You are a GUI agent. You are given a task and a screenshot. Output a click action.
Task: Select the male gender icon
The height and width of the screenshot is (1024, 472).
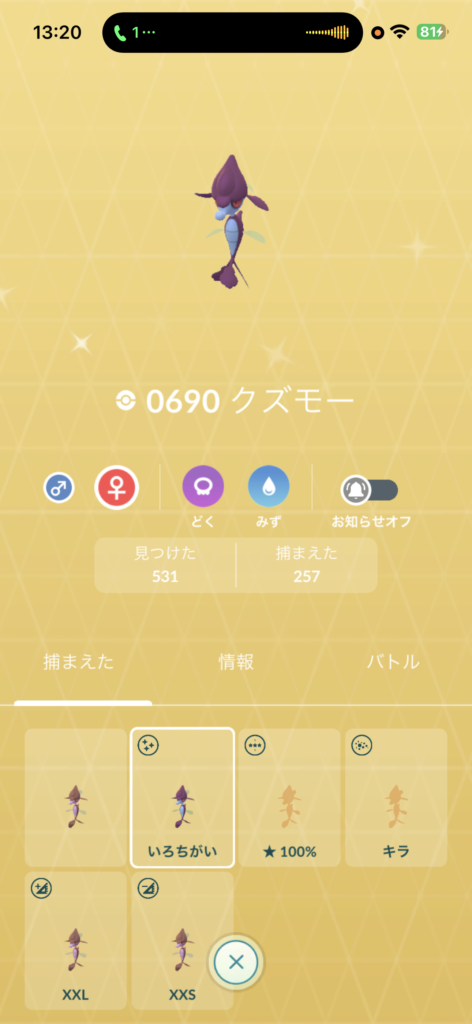[59, 488]
